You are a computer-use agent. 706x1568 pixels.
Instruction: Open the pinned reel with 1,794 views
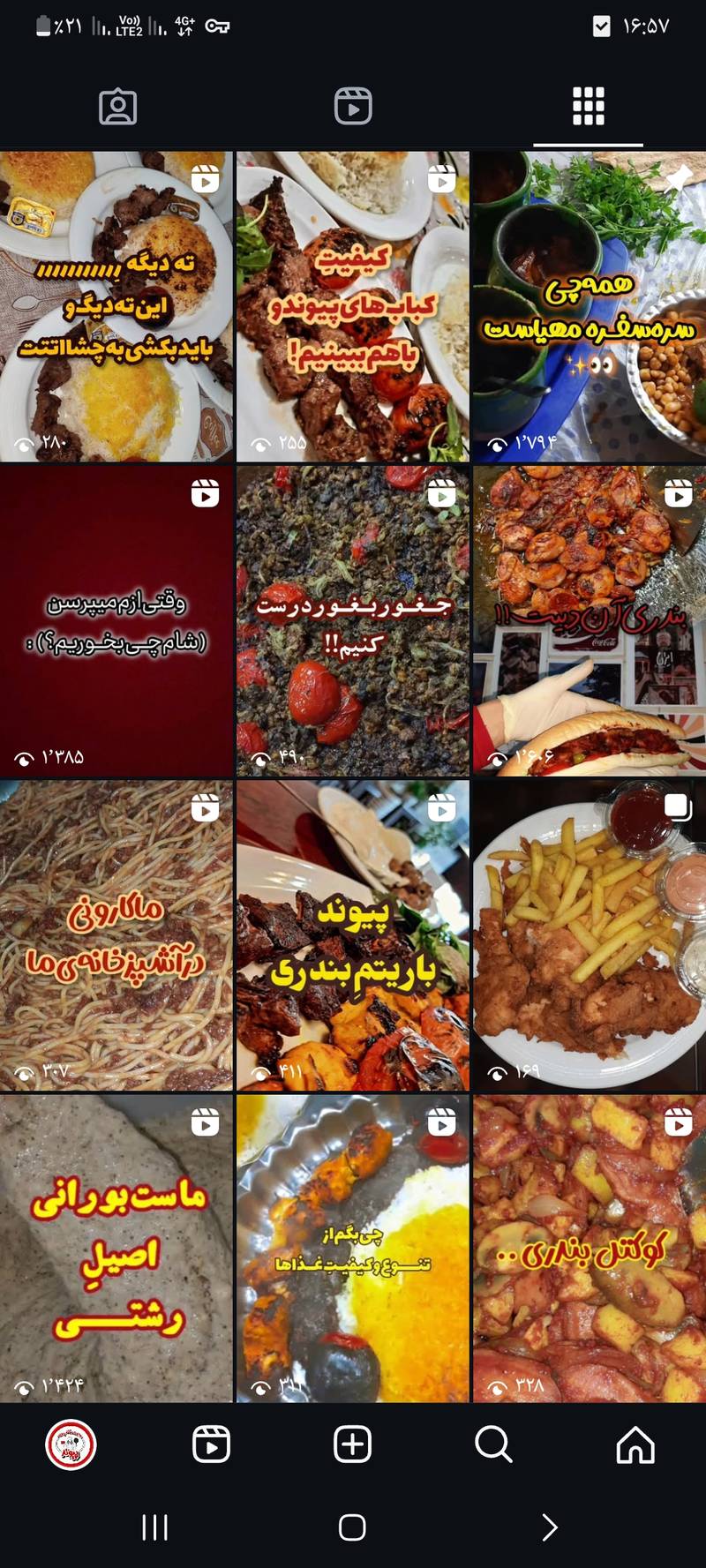(x=589, y=306)
